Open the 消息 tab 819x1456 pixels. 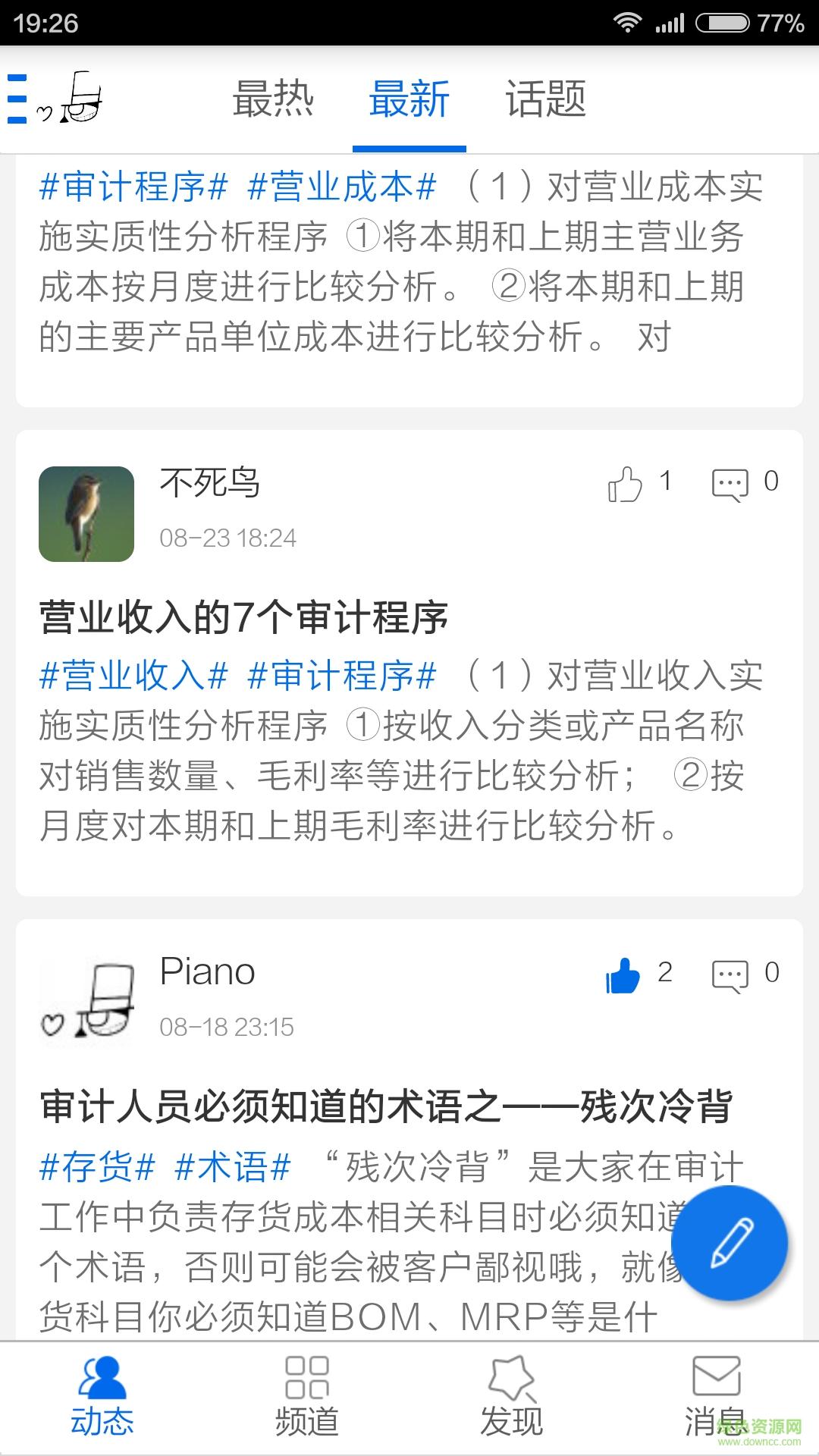pos(716,1398)
